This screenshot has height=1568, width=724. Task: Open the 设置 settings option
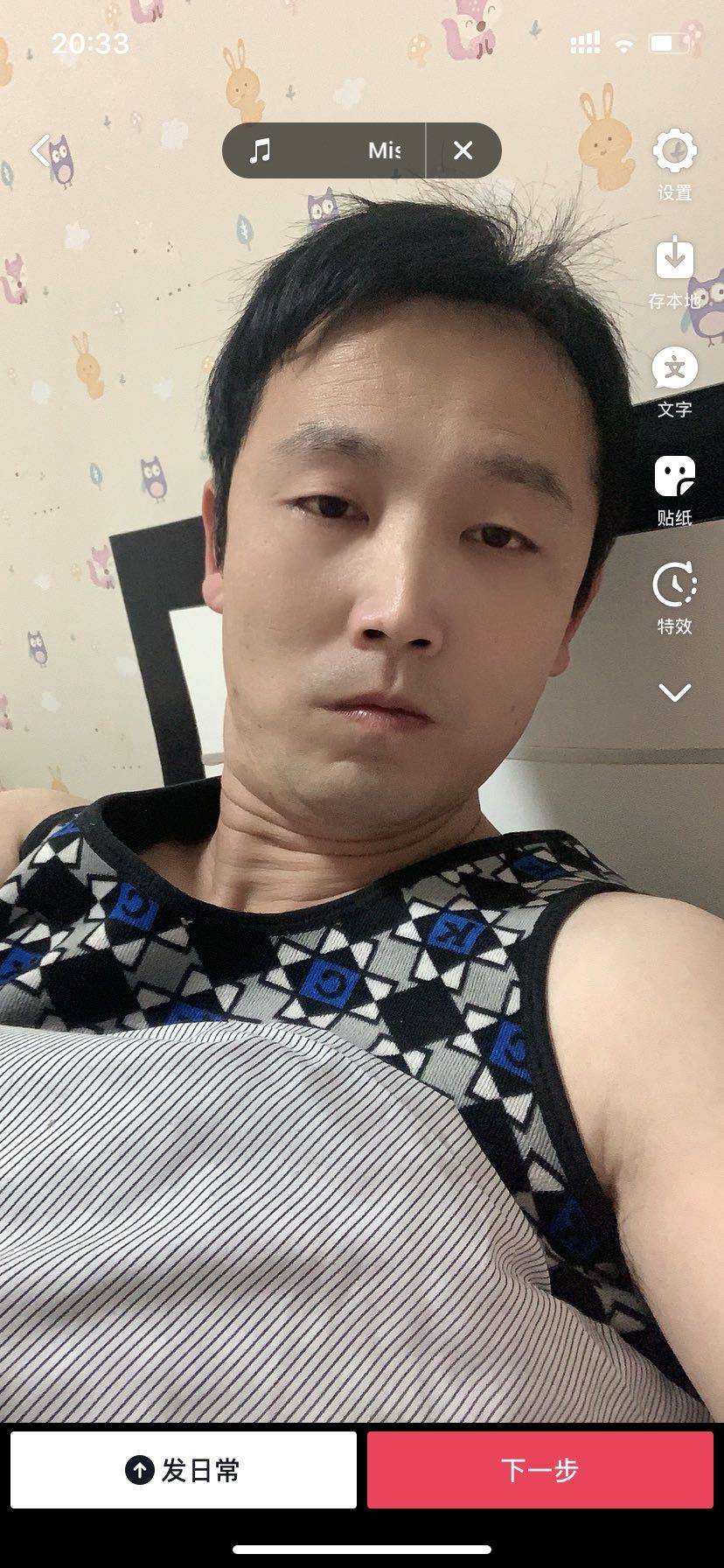click(x=674, y=164)
